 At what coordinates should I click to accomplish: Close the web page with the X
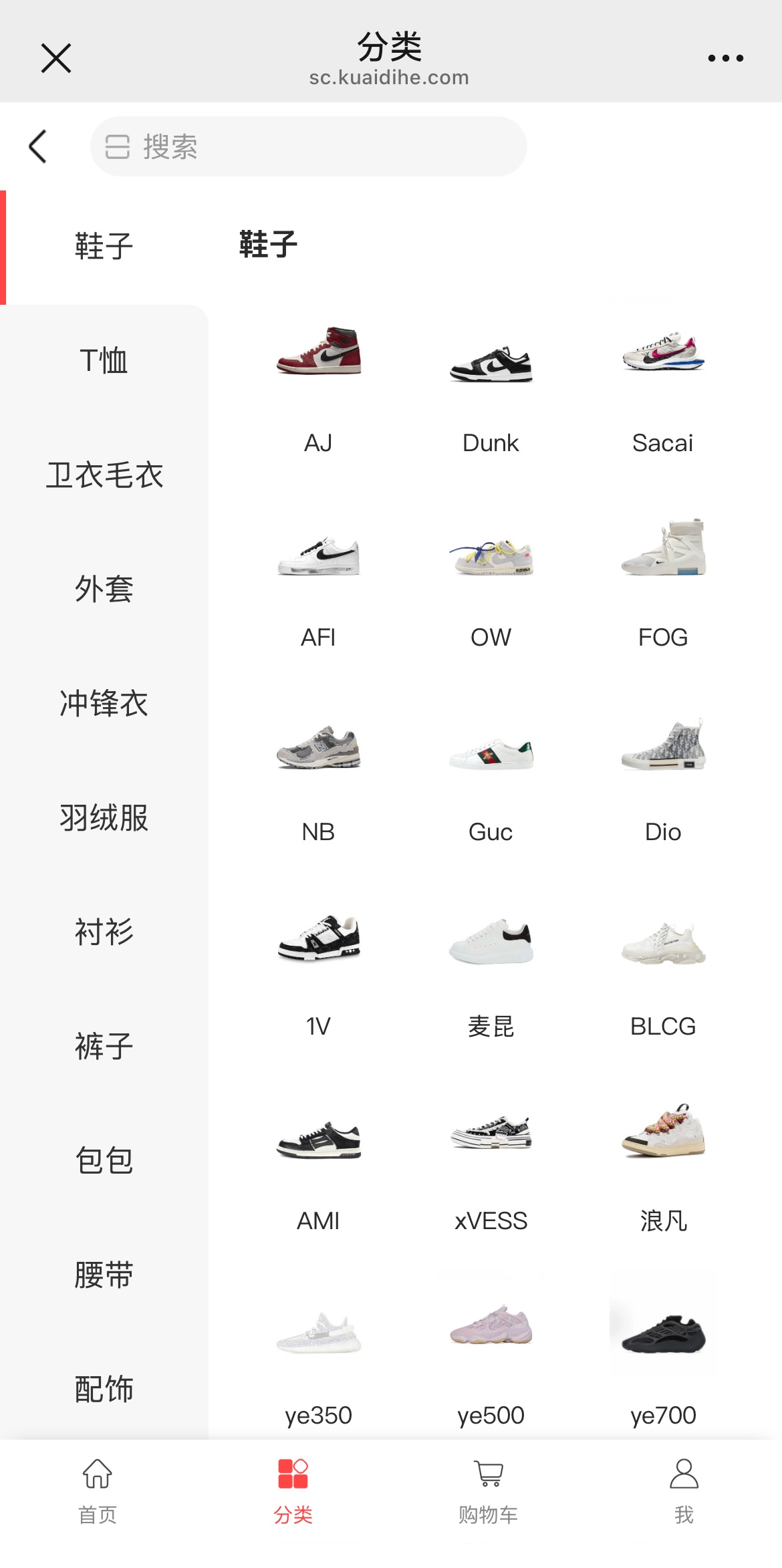(55, 58)
